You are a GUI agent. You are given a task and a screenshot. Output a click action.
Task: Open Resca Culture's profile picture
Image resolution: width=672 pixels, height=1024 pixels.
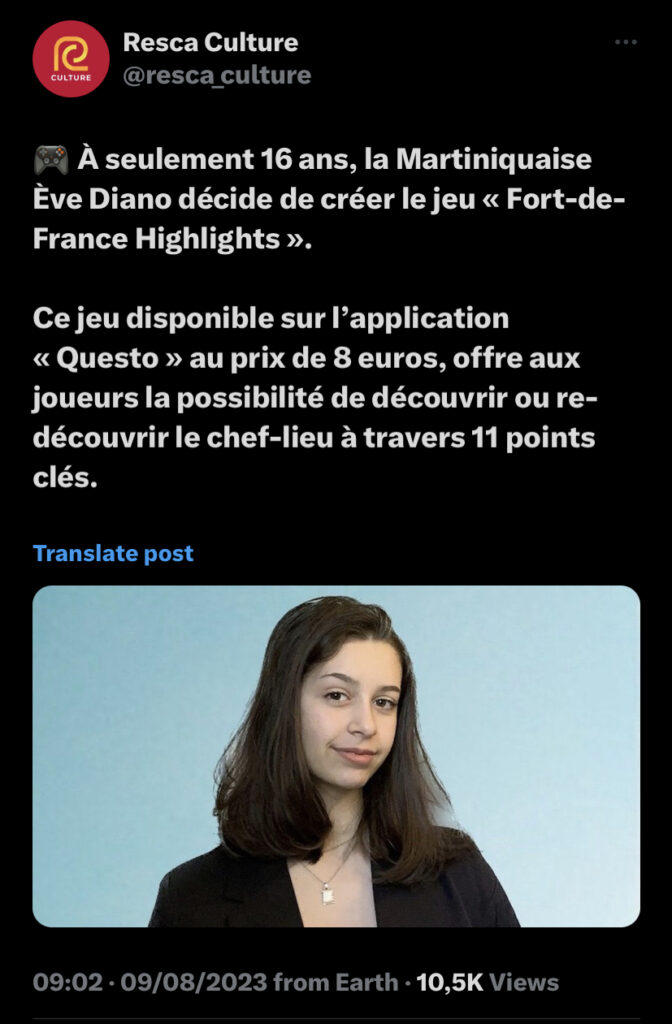(70, 59)
